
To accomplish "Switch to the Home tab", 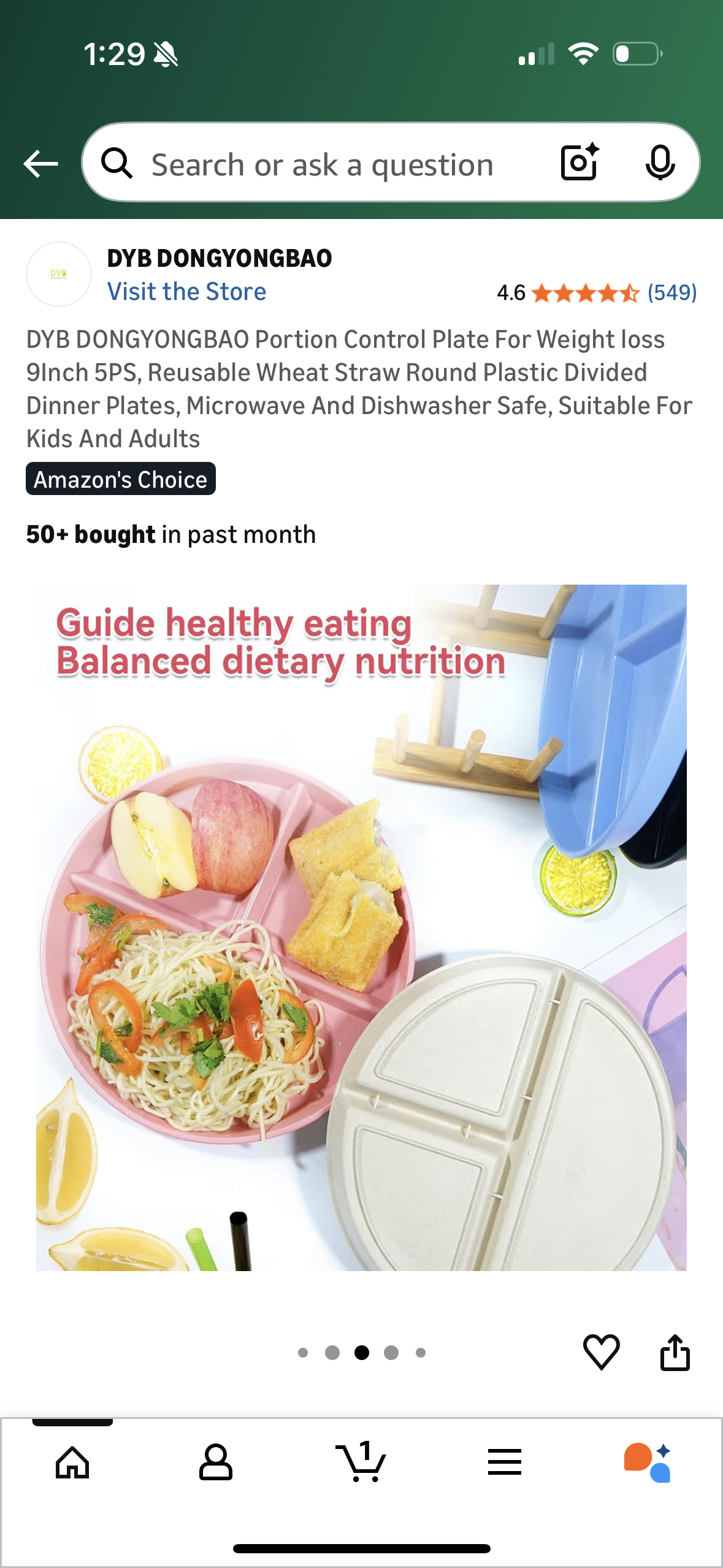I will coord(72,1462).
